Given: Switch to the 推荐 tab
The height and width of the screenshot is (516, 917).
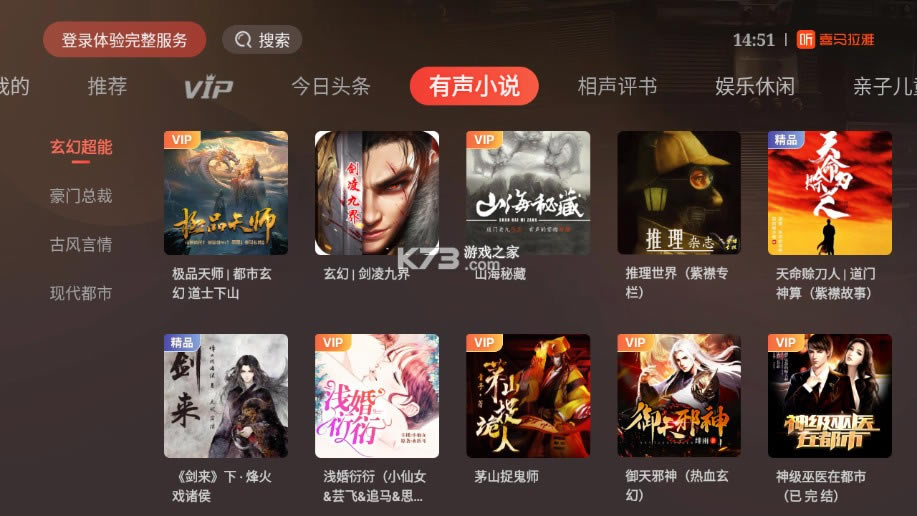Looking at the screenshot, I should [x=107, y=87].
